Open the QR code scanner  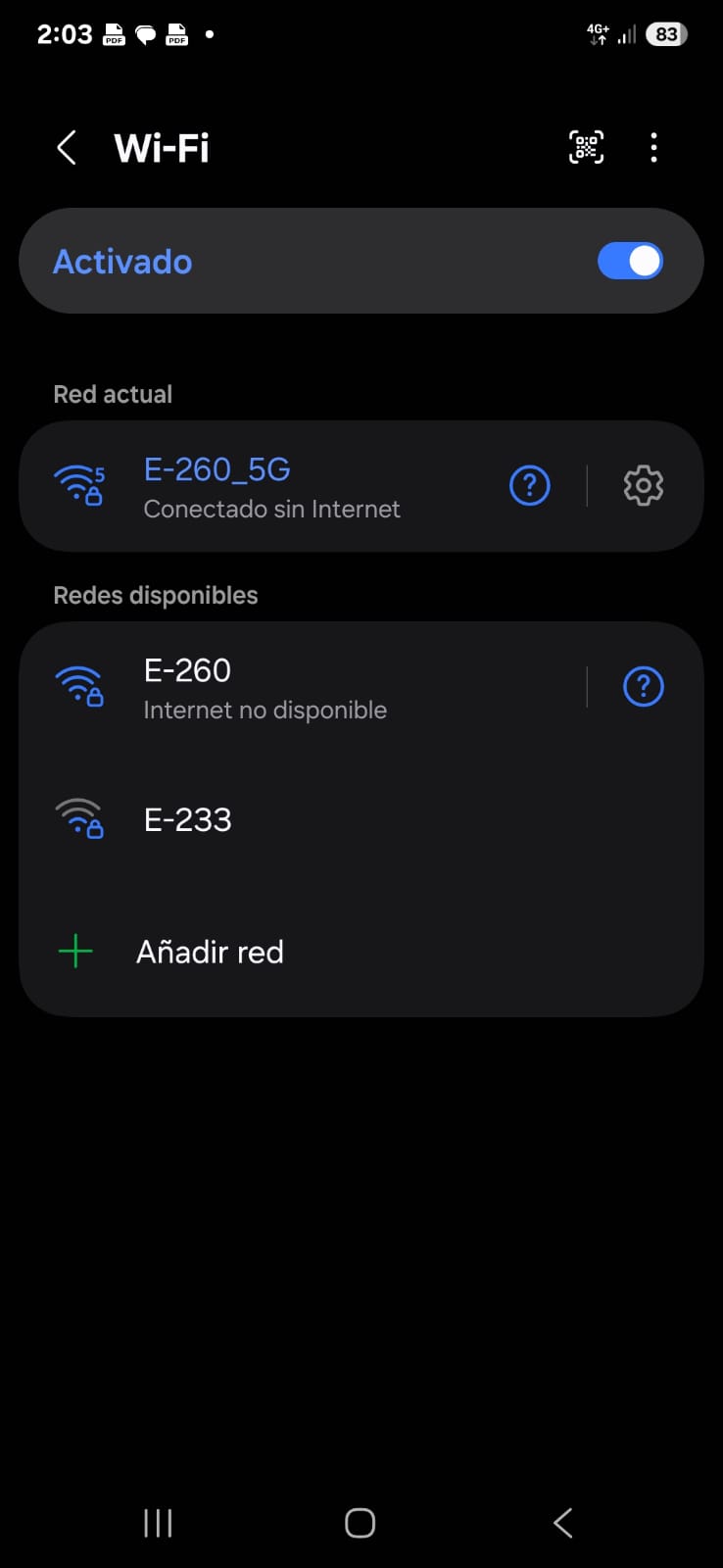click(x=586, y=148)
